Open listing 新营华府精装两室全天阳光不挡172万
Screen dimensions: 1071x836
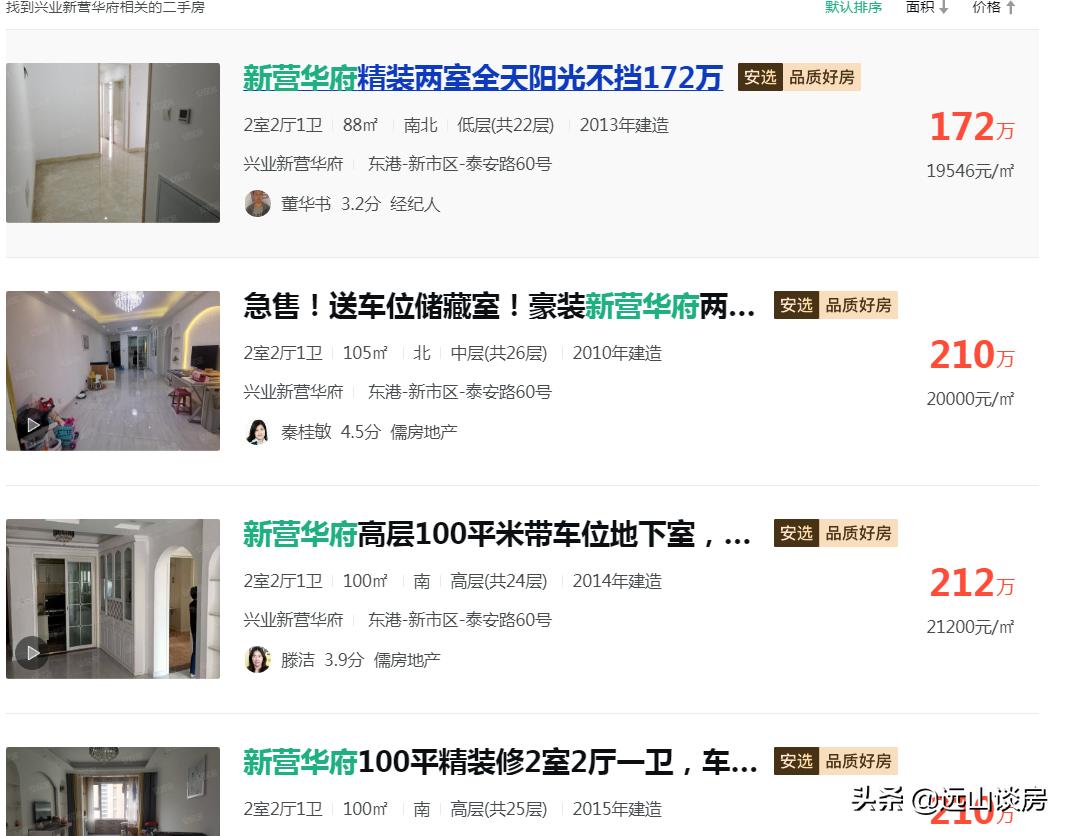tap(483, 78)
